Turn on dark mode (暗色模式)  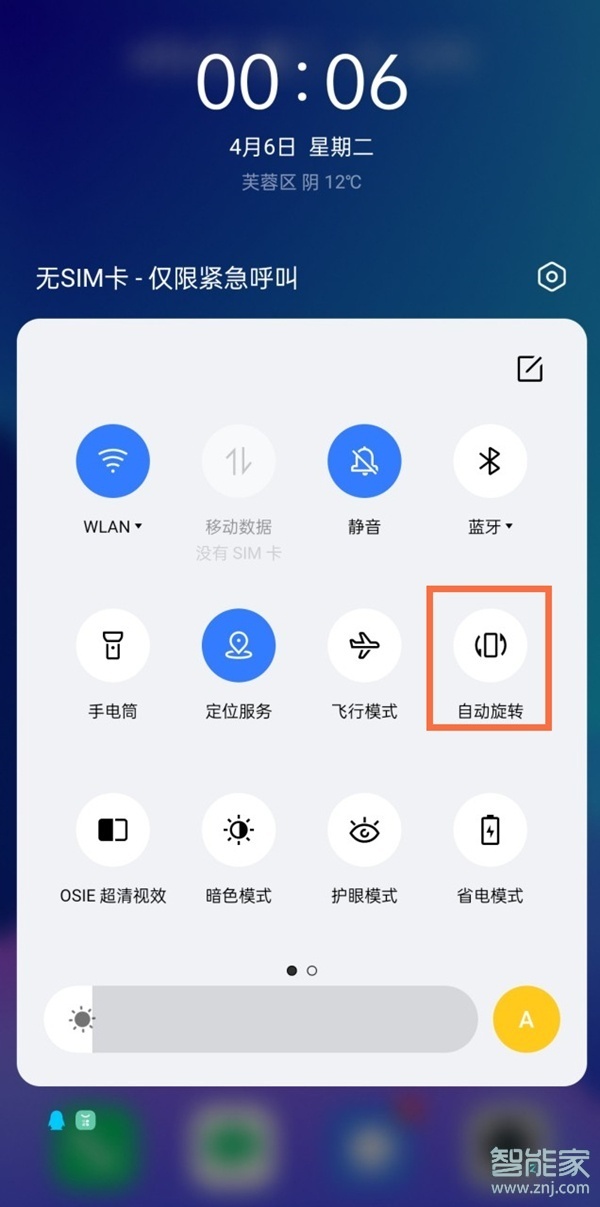(238, 830)
